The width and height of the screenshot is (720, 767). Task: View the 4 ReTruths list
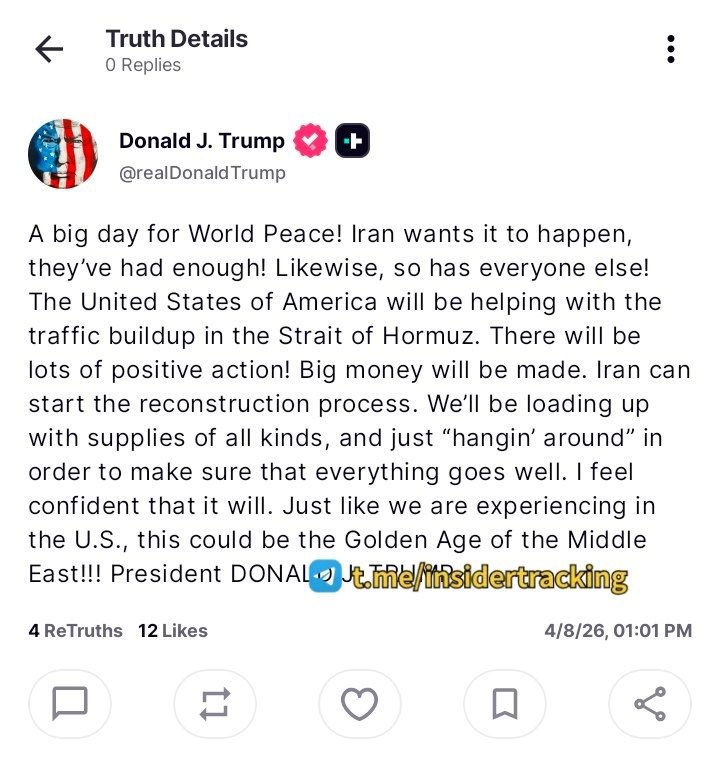(76, 631)
